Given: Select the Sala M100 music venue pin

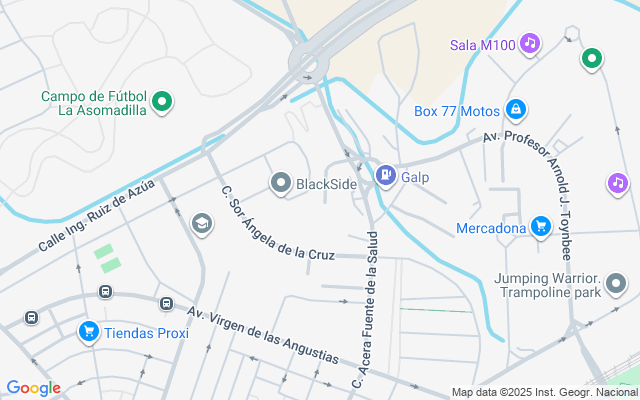Looking at the screenshot, I should tap(529, 43).
